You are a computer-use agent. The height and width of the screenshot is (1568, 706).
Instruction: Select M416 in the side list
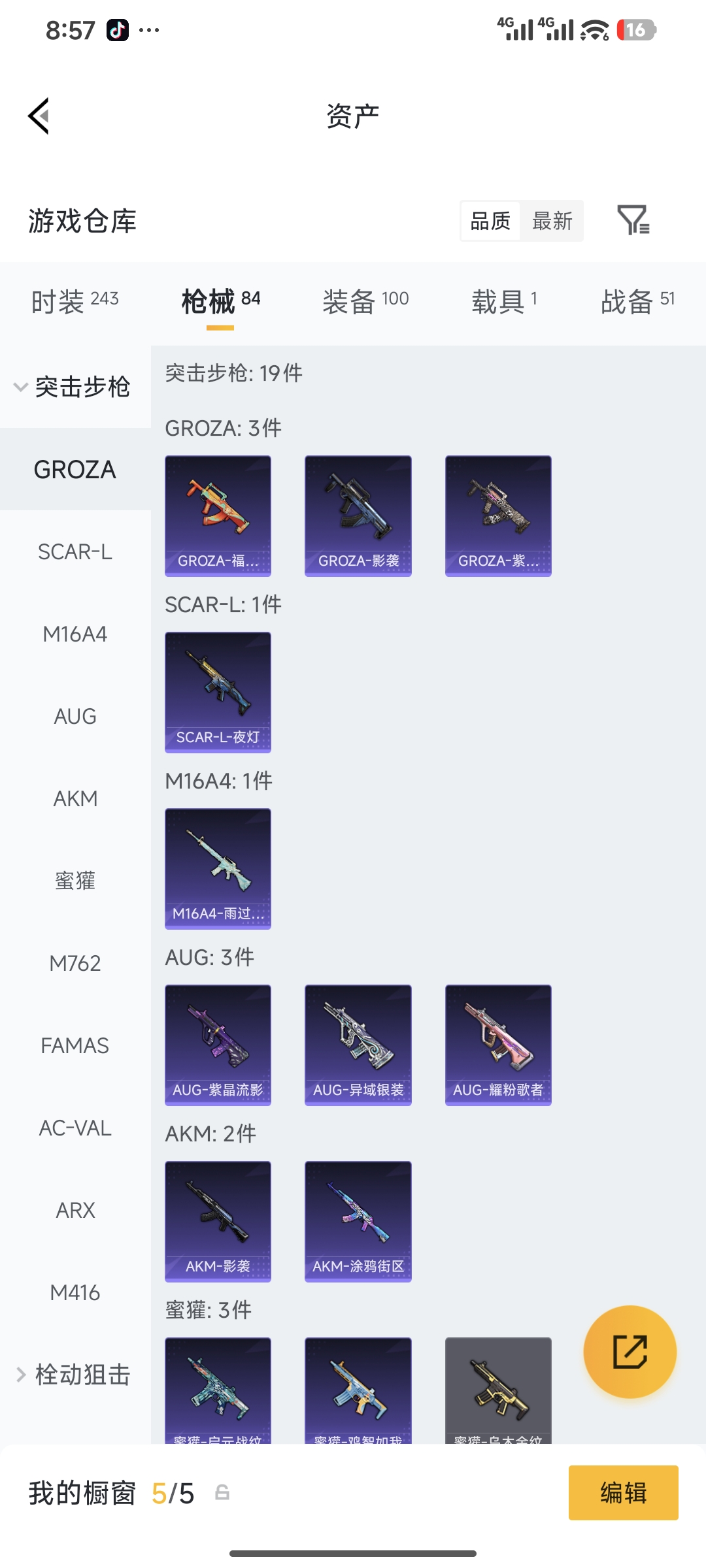[x=75, y=1292]
